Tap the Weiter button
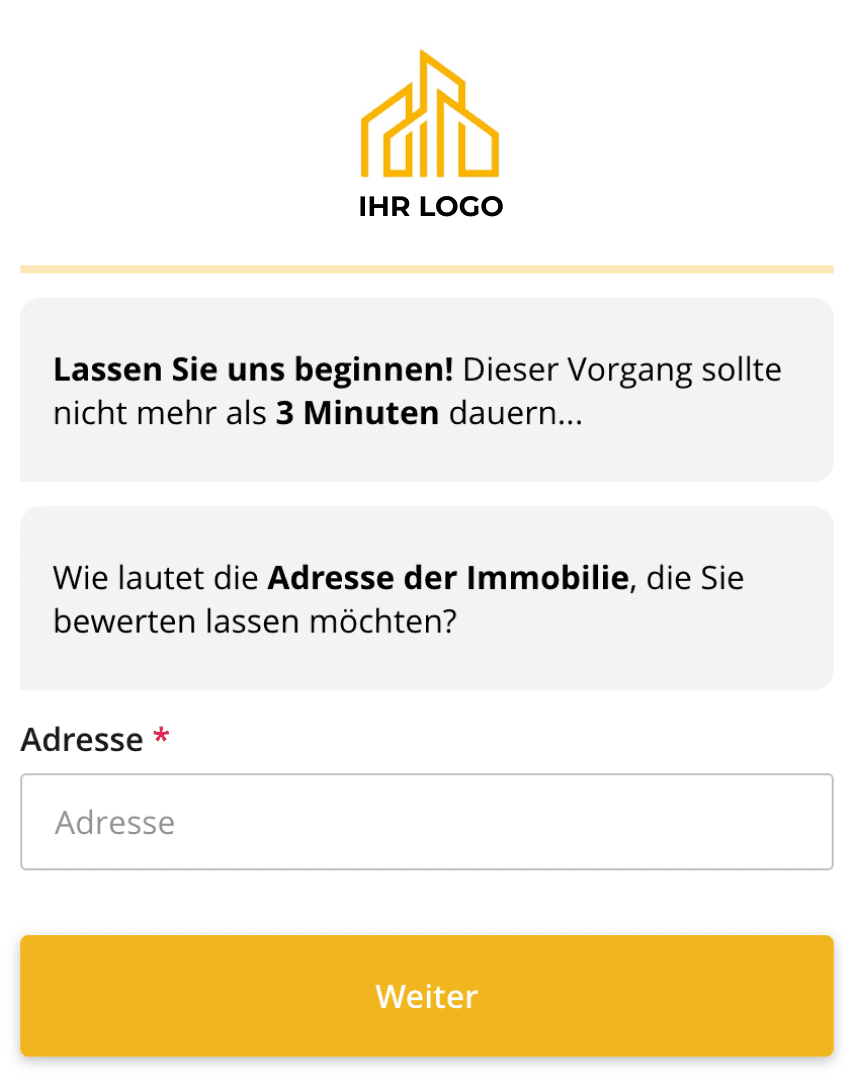 coord(426,996)
